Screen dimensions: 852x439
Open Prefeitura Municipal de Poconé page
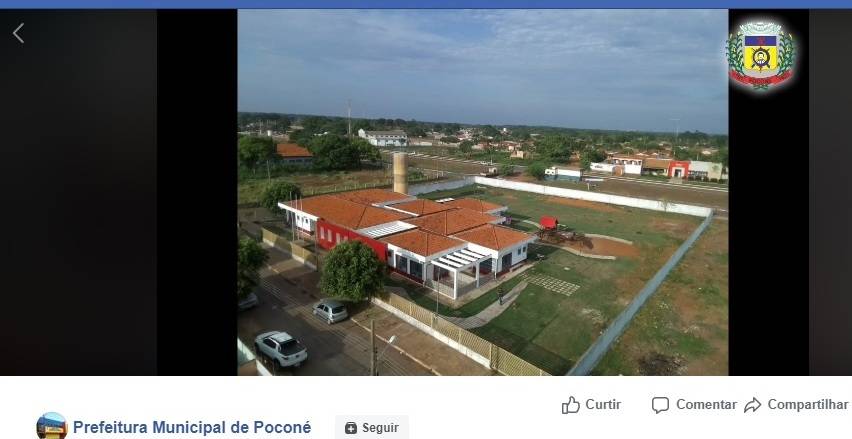tap(192, 428)
